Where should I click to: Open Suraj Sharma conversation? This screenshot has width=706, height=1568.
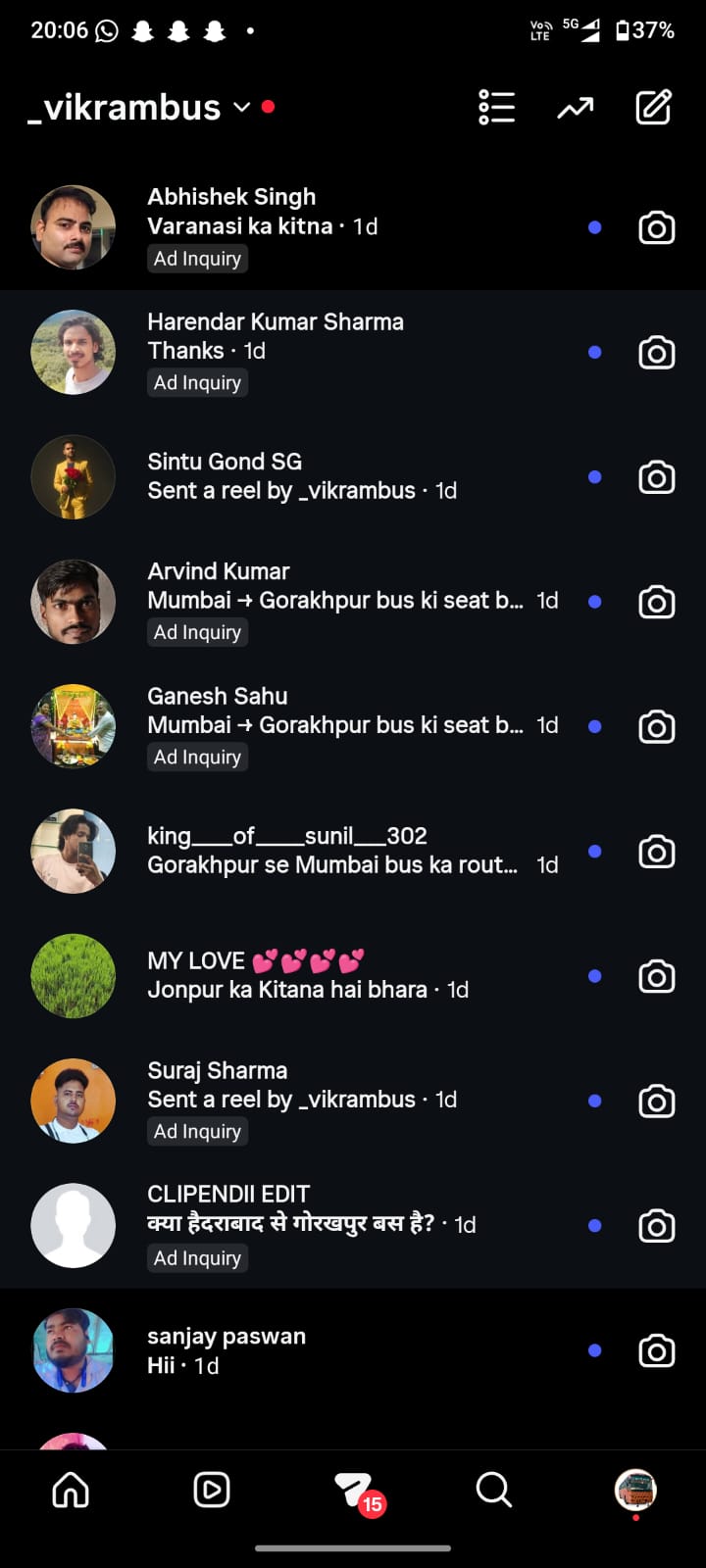[294, 1100]
